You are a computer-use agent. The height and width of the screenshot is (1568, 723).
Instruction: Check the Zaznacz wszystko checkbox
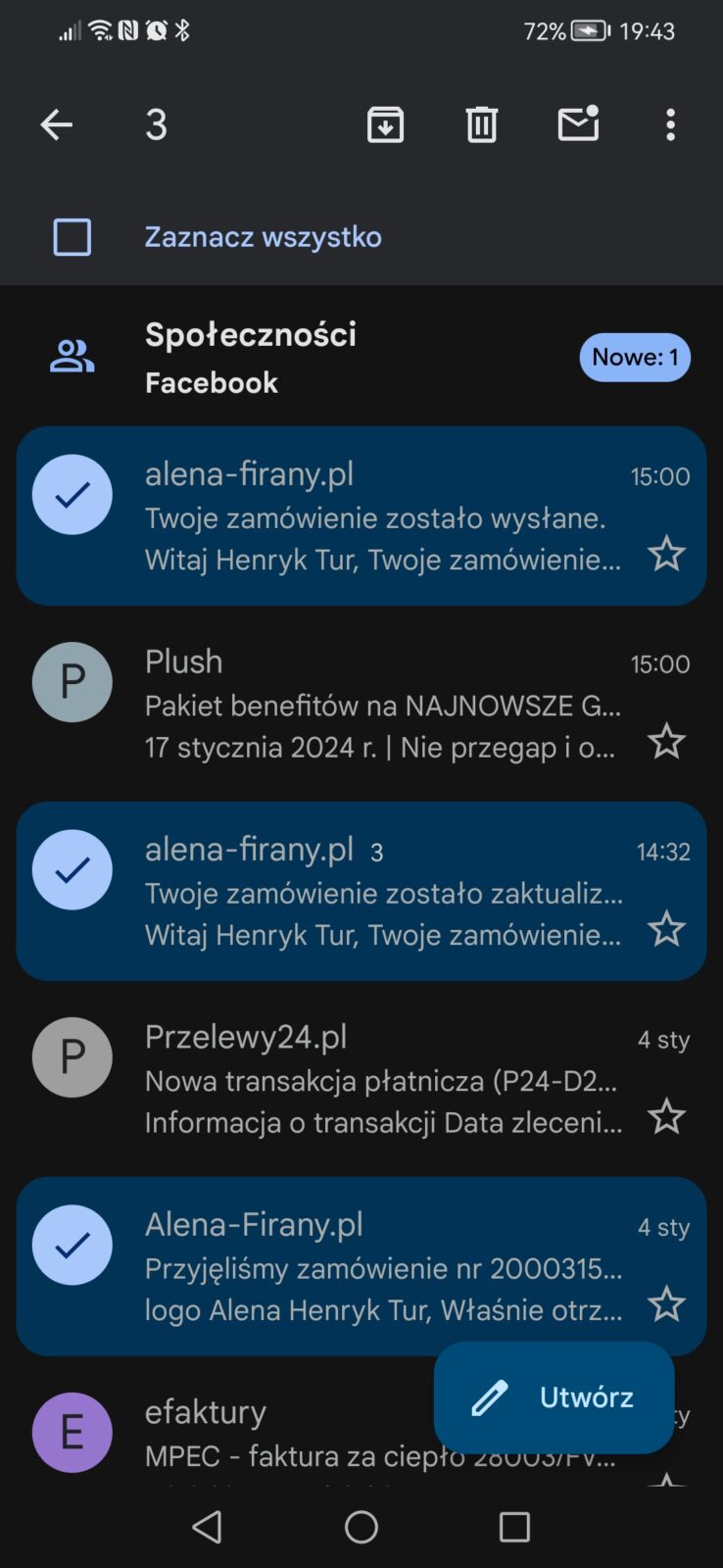72,236
